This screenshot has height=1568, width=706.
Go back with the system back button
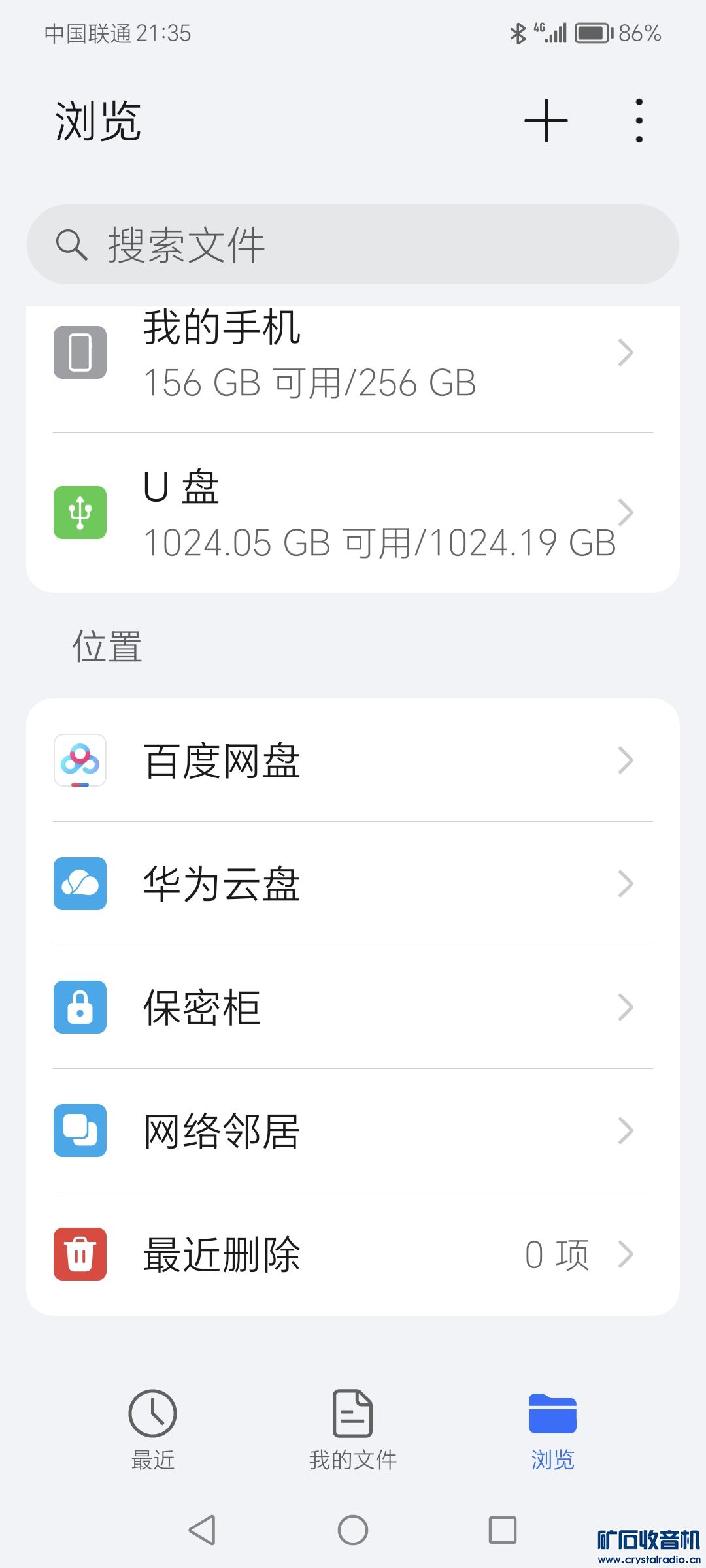203,1530
